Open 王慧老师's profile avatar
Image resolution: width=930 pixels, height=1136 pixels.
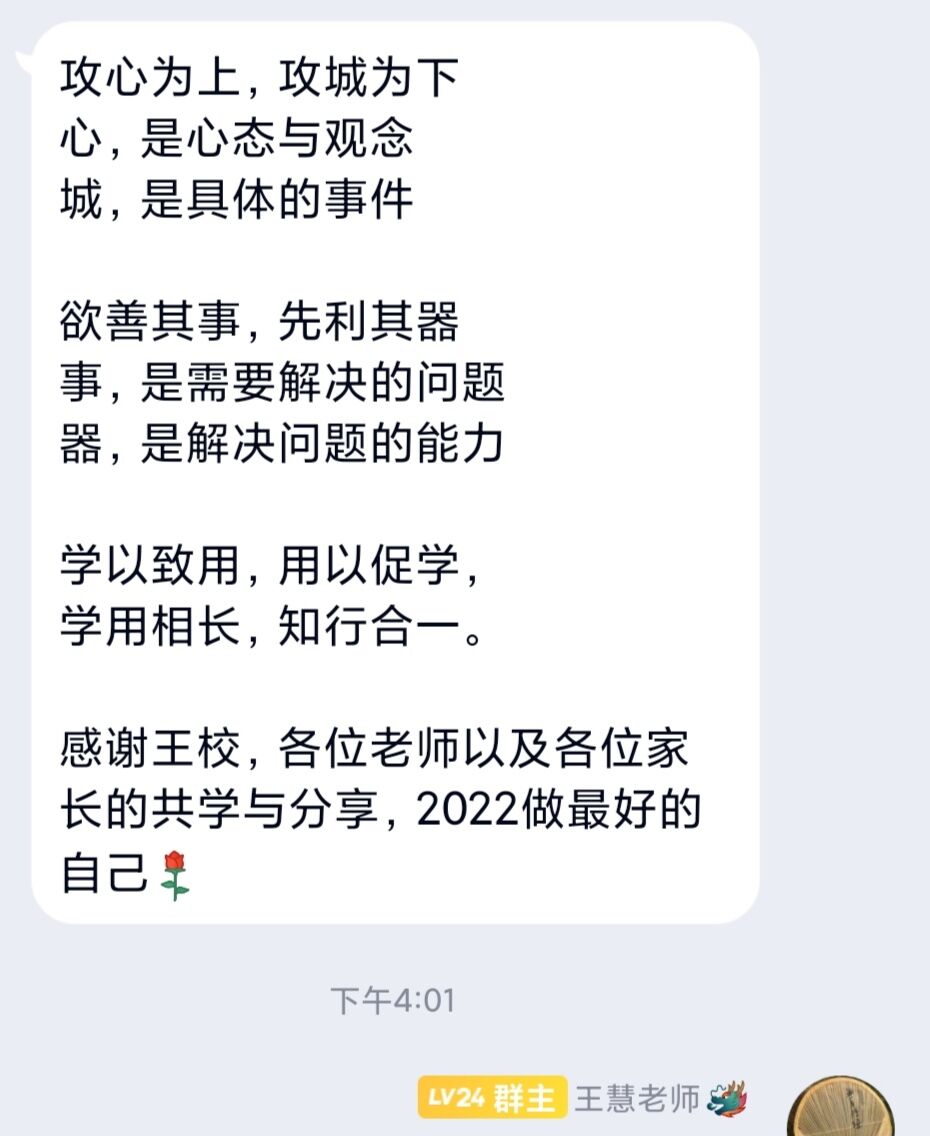pos(840,1108)
